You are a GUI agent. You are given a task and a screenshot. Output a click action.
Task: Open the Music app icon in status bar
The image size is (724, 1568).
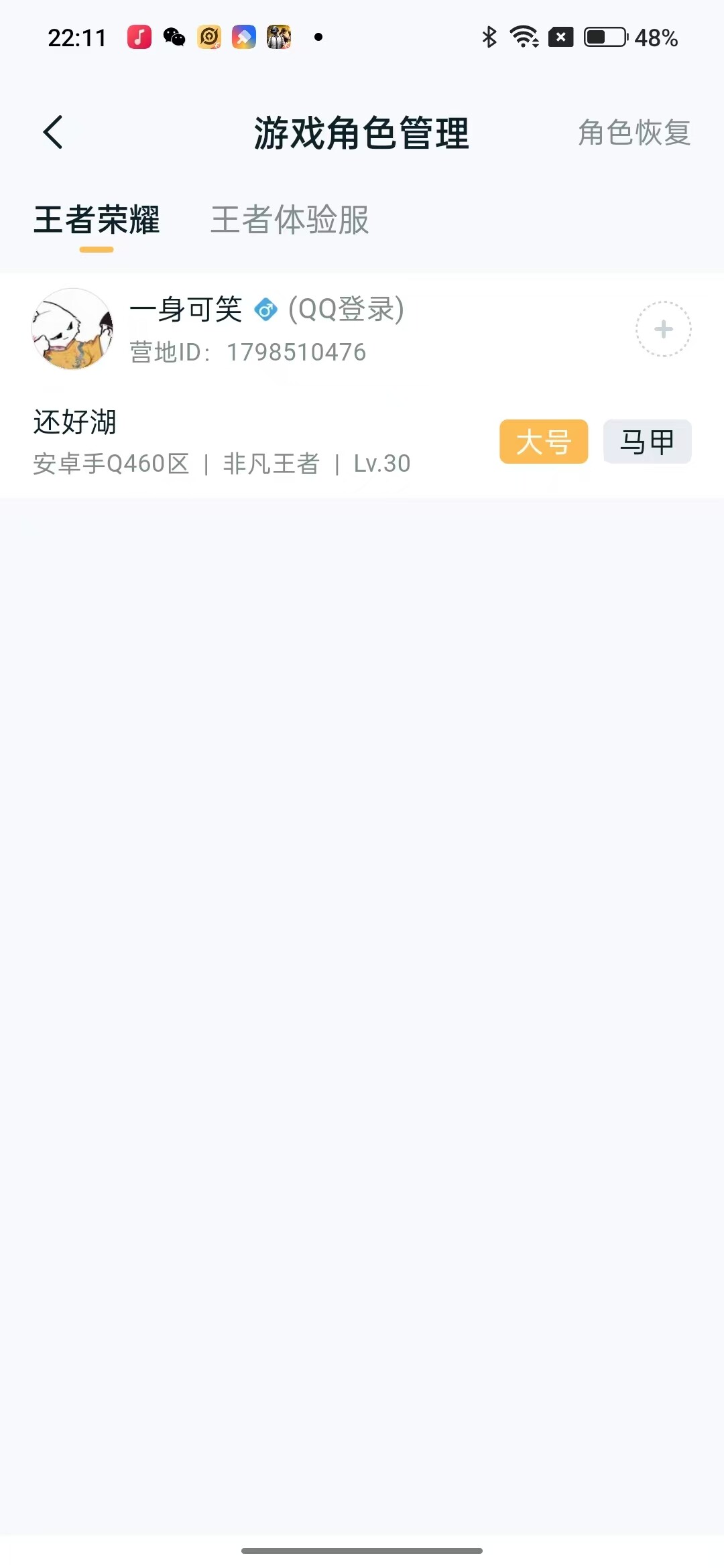[x=137, y=38]
